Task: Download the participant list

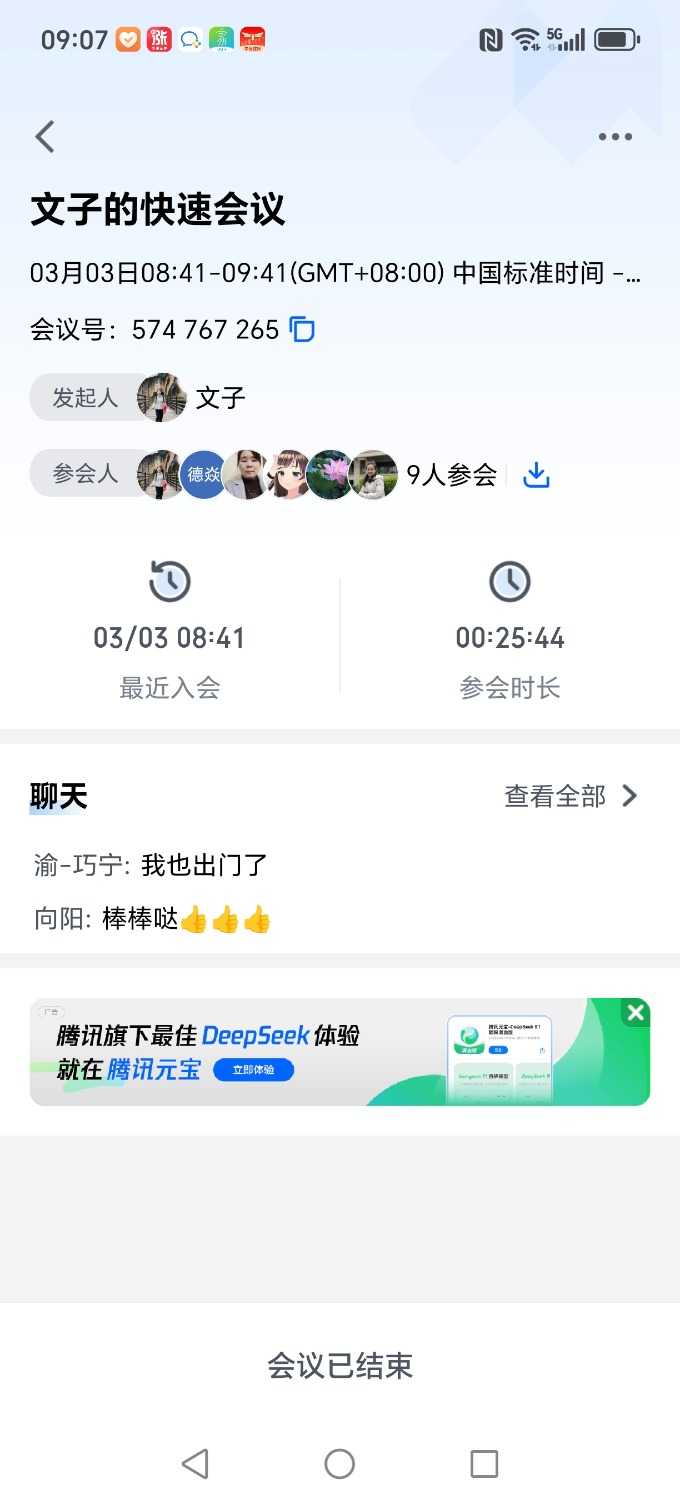Action: point(537,475)
